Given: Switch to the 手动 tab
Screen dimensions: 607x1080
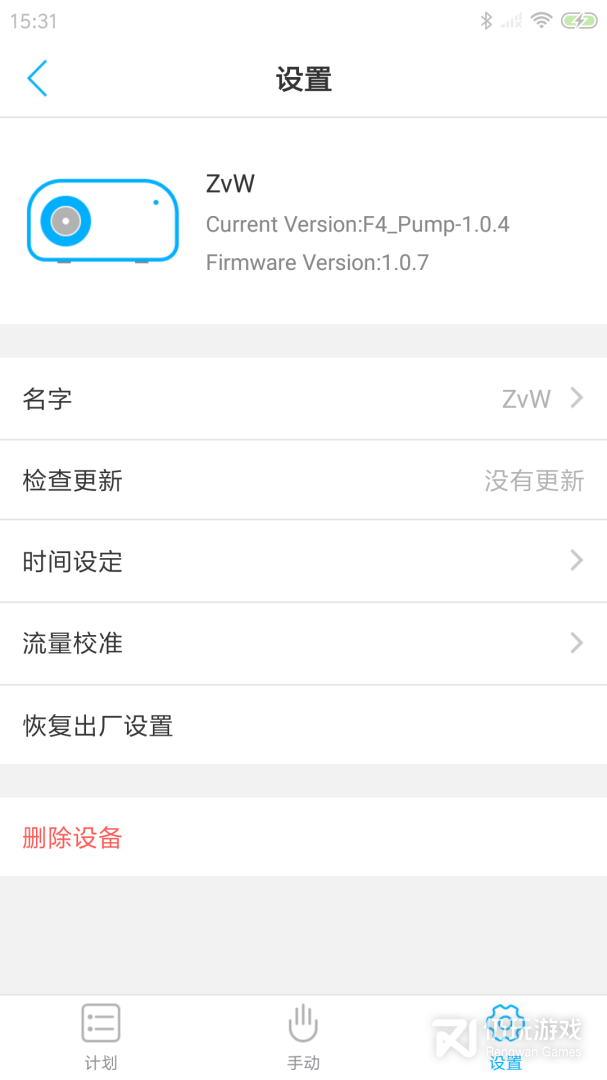Looking at the screenshot, I should pyautogui.click(x=303, y=1036).
